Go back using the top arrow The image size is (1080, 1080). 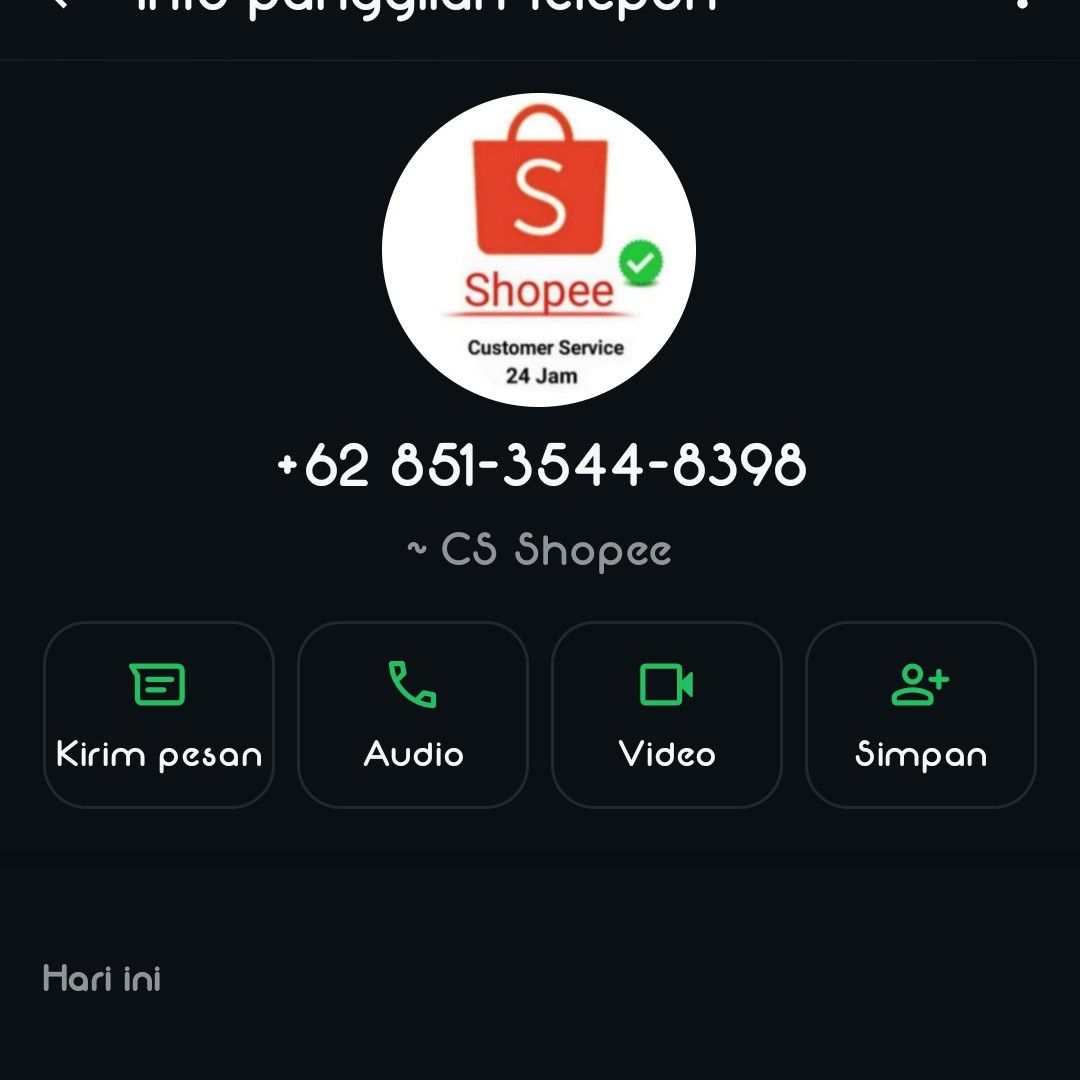[60, 4]
